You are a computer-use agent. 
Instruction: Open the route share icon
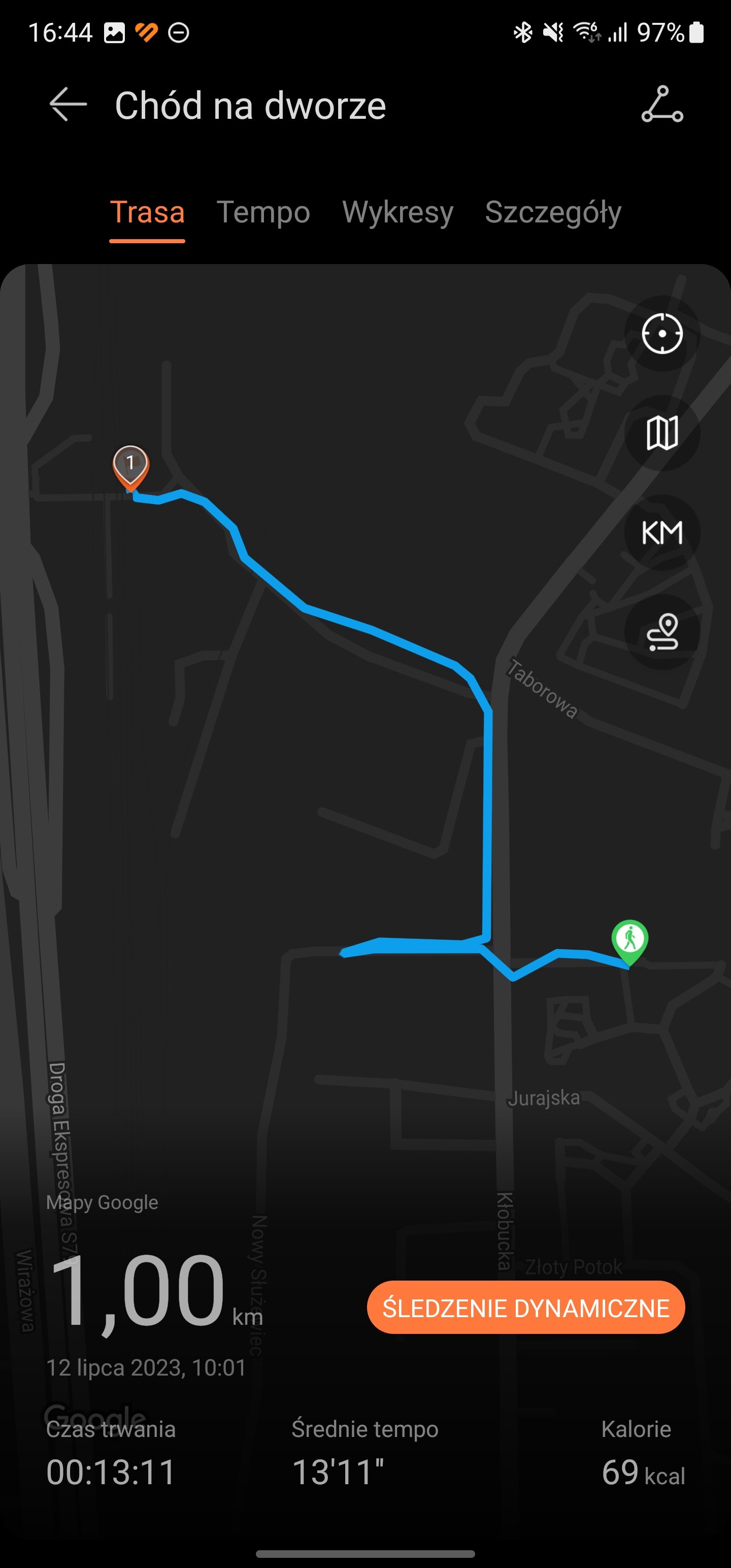click(x=662, y=105)
